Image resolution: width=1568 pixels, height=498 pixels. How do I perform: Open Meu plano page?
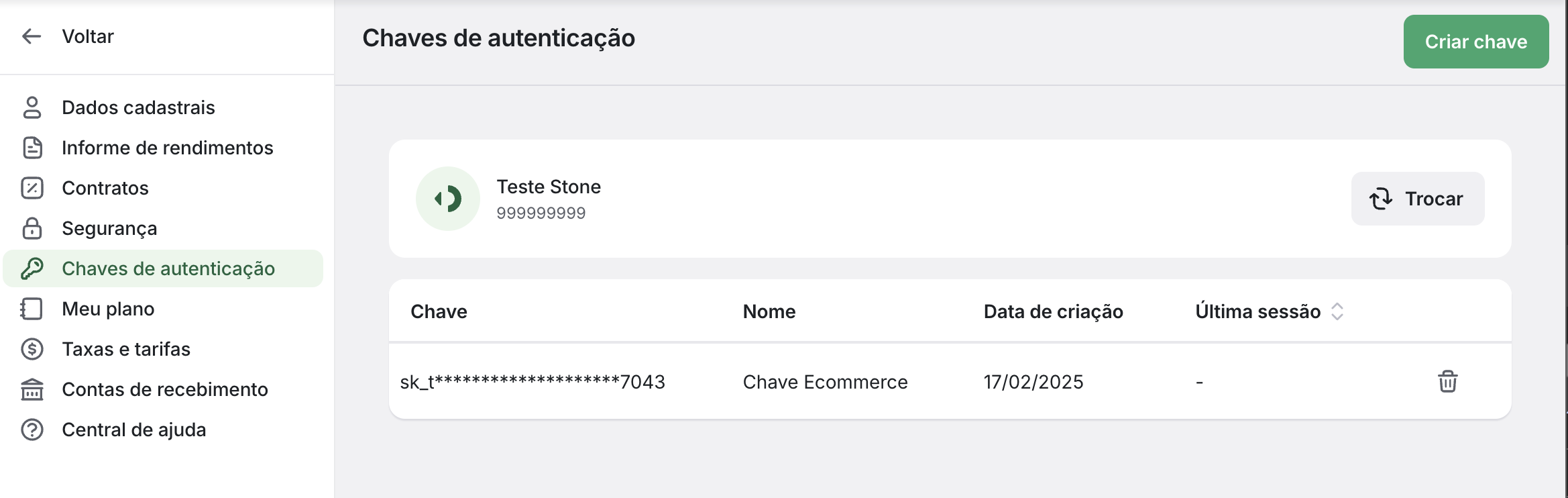107,309
